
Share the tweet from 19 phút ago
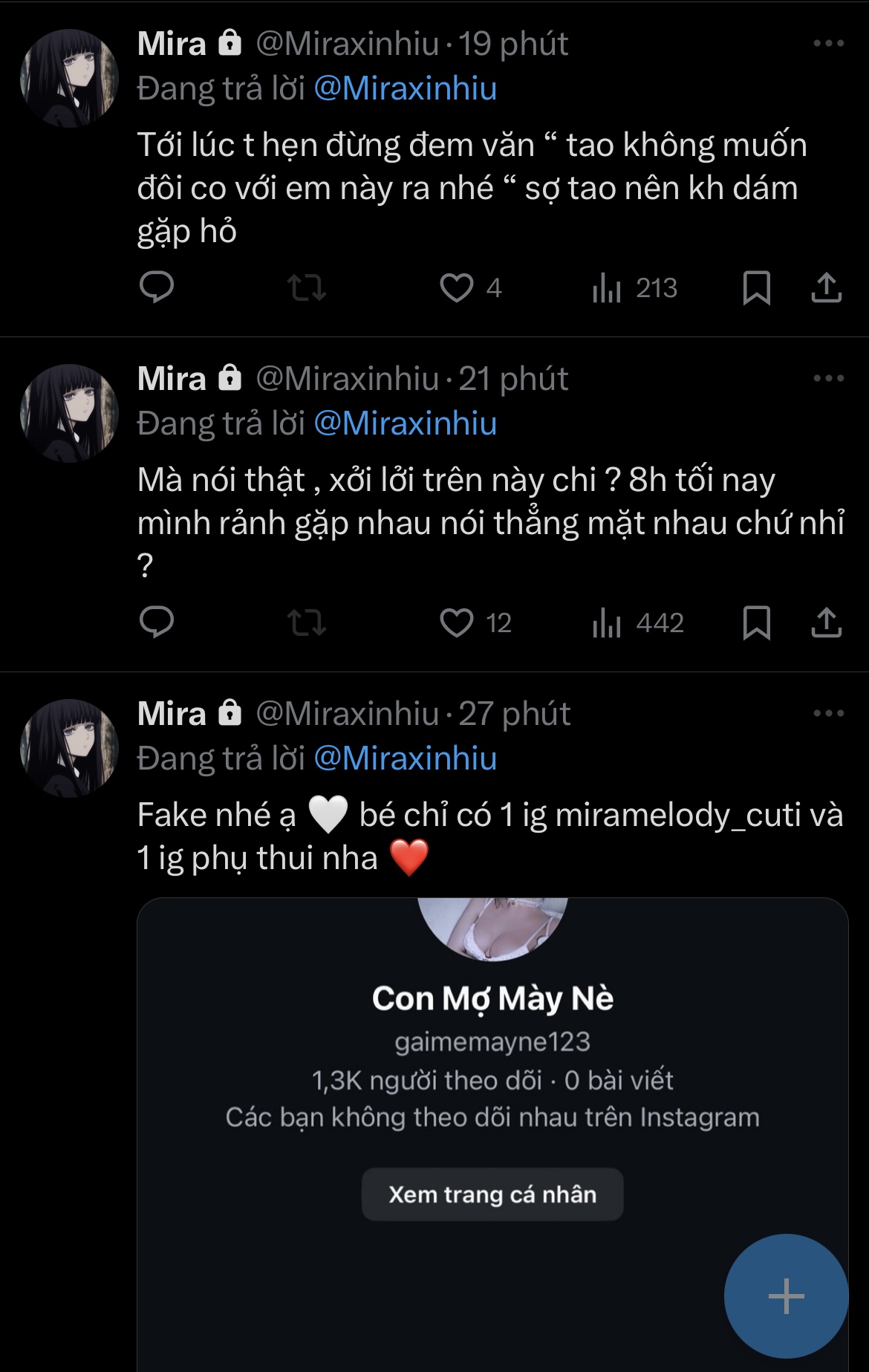click(826, 287)
